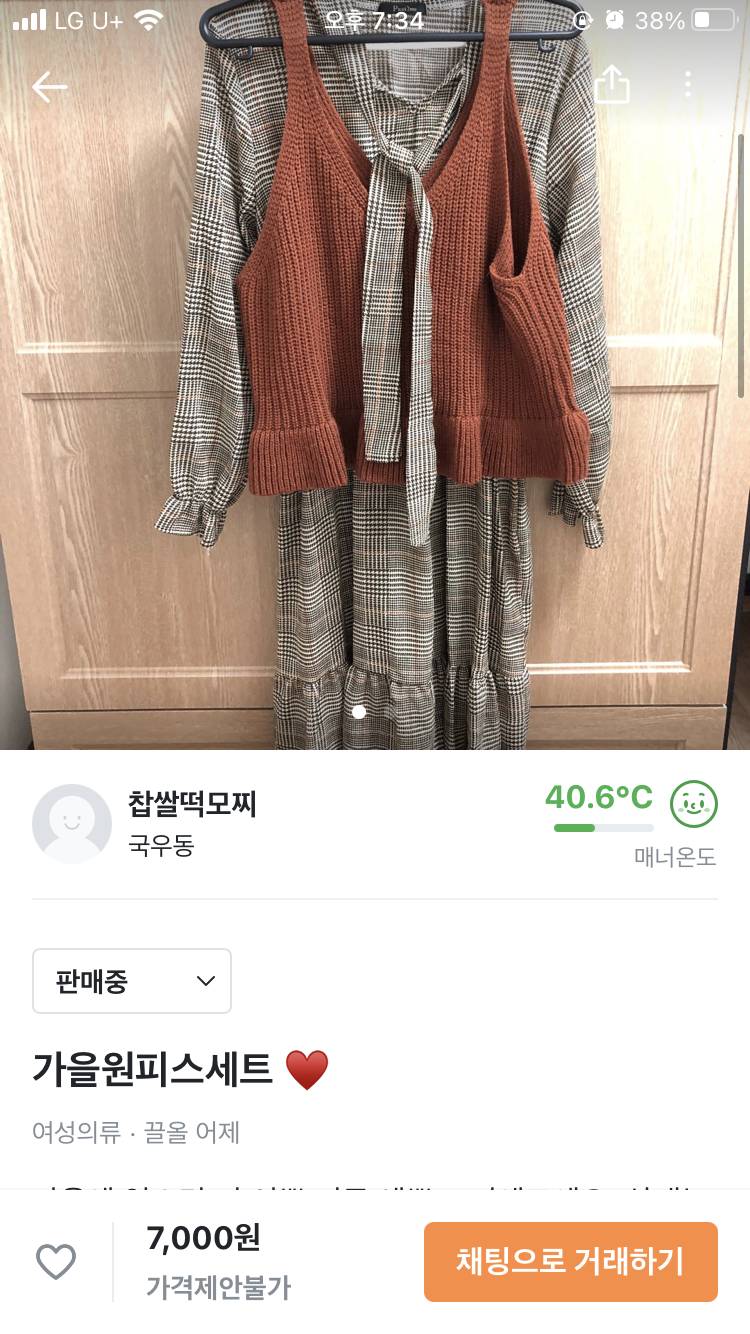Tap 채팅으로 거래하기 to start a chat
This screenshot has height=1334, width=750.
point(570,1261)
